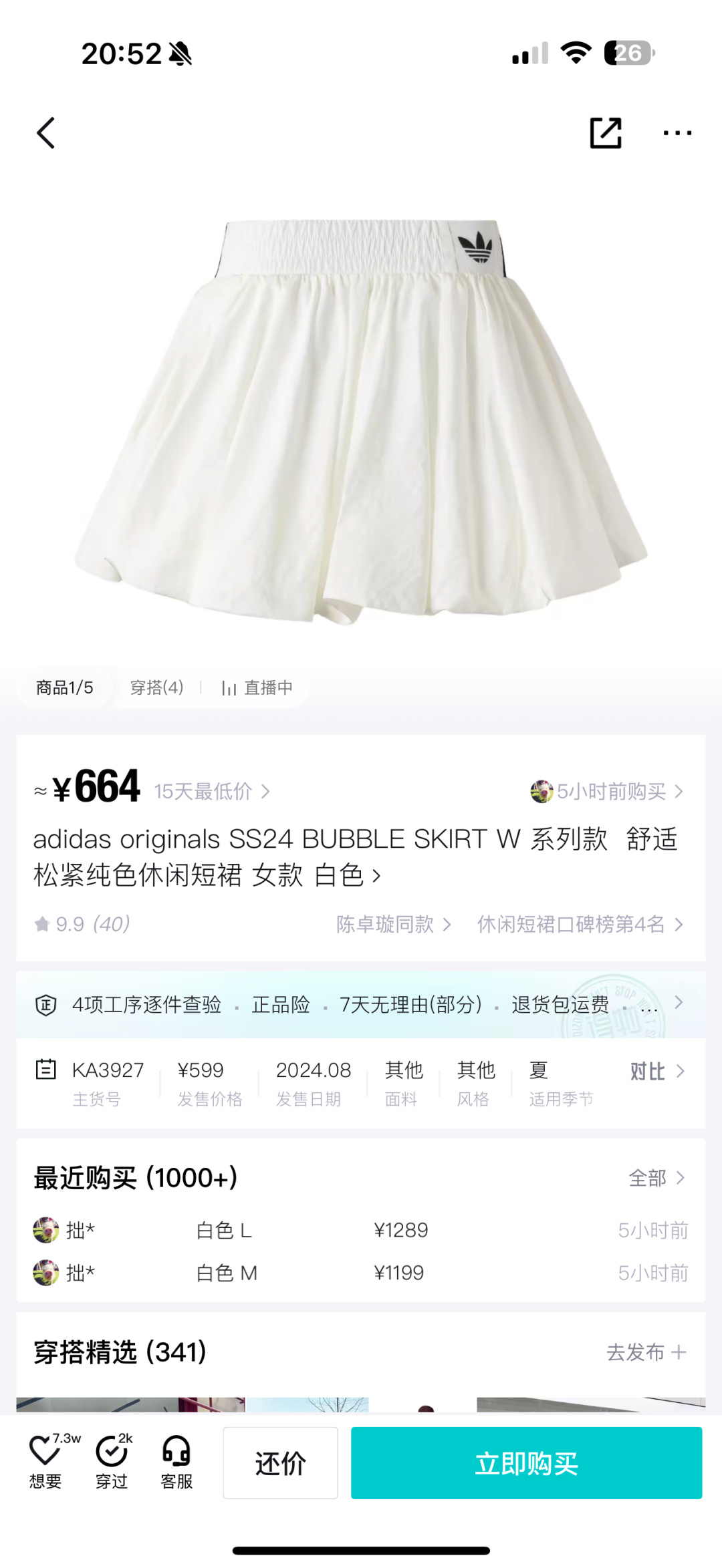Tap 去发布 to post an outfit
Screen dimensions: 722x1568
coord(646,1352)
